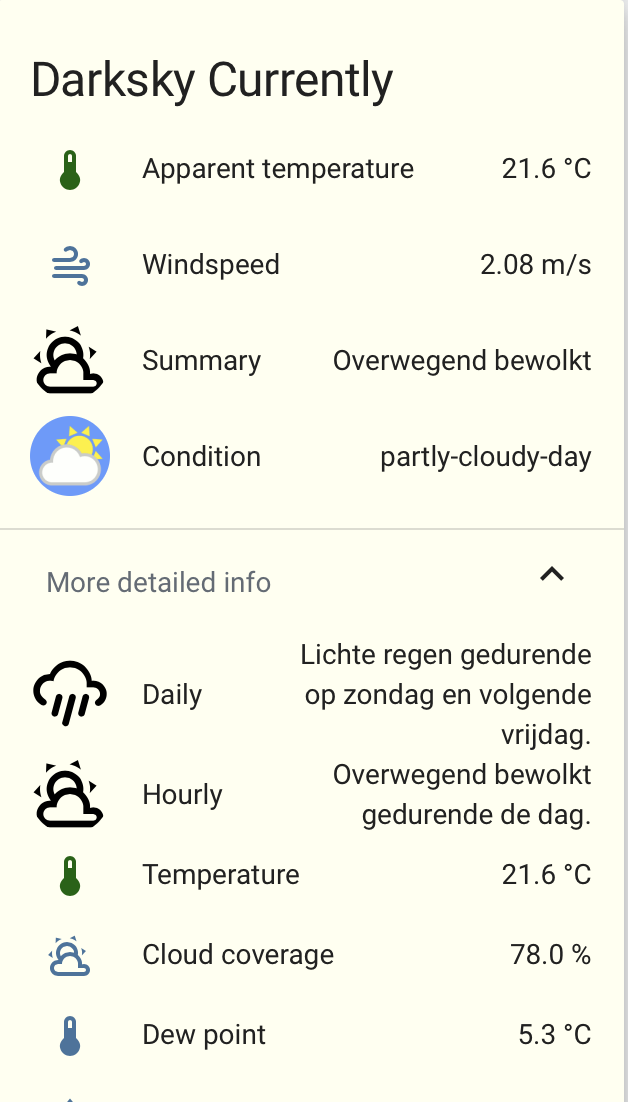
Task: Collapse the More detailed info section
Action: pyautogui.click(x=552, y=575)
